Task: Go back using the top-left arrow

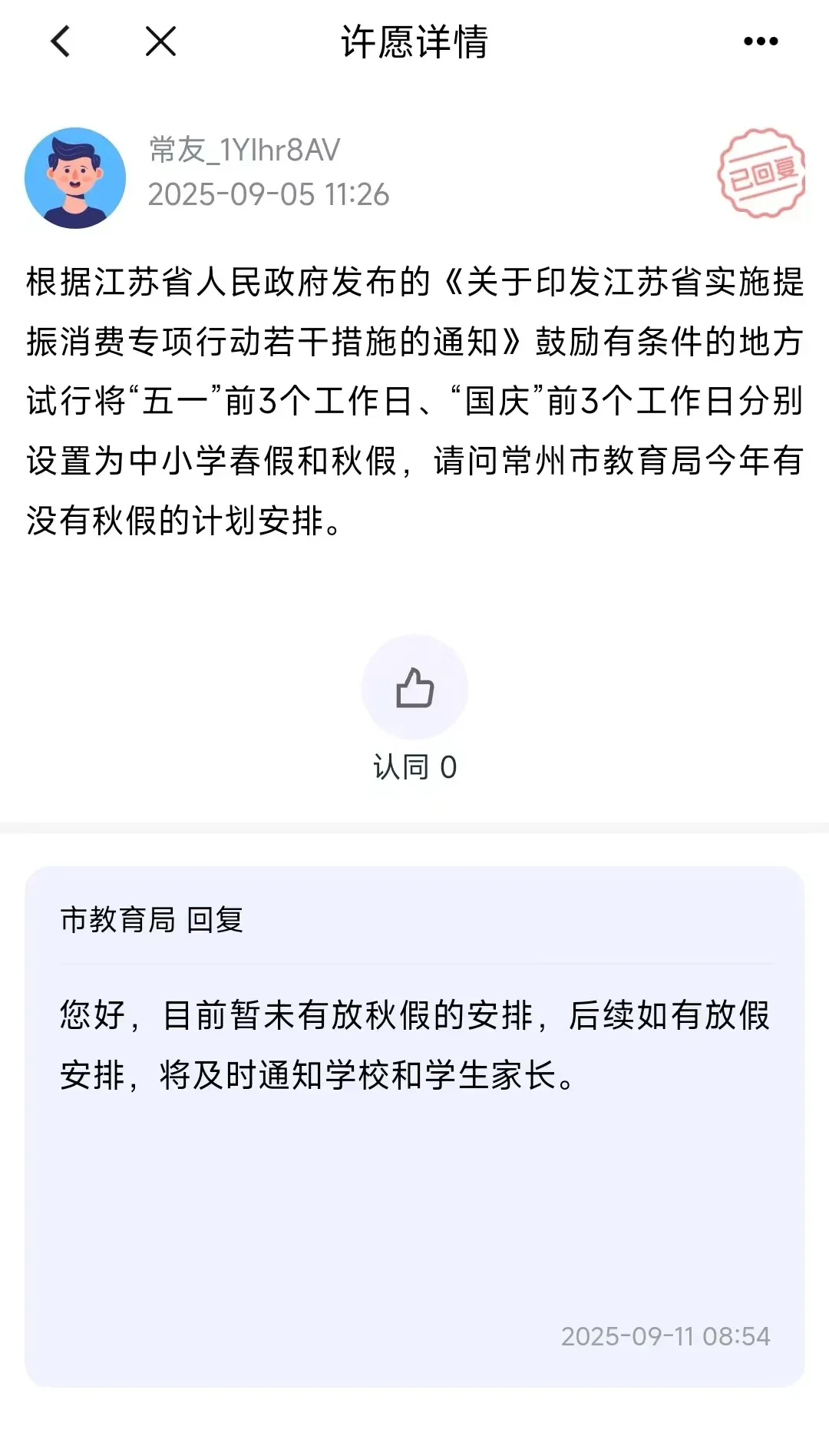Action: (60, 41)
